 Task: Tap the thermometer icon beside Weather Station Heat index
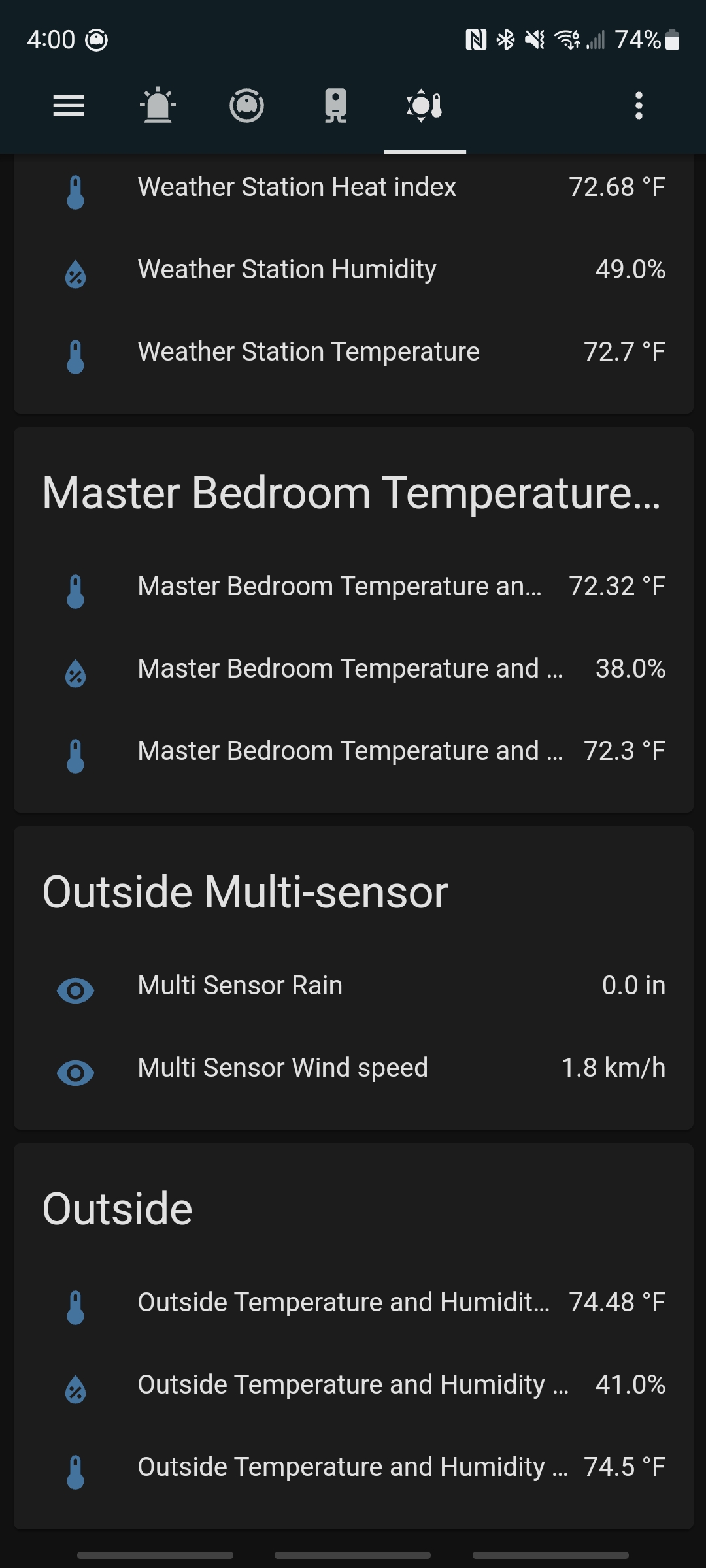coord(75,186)
